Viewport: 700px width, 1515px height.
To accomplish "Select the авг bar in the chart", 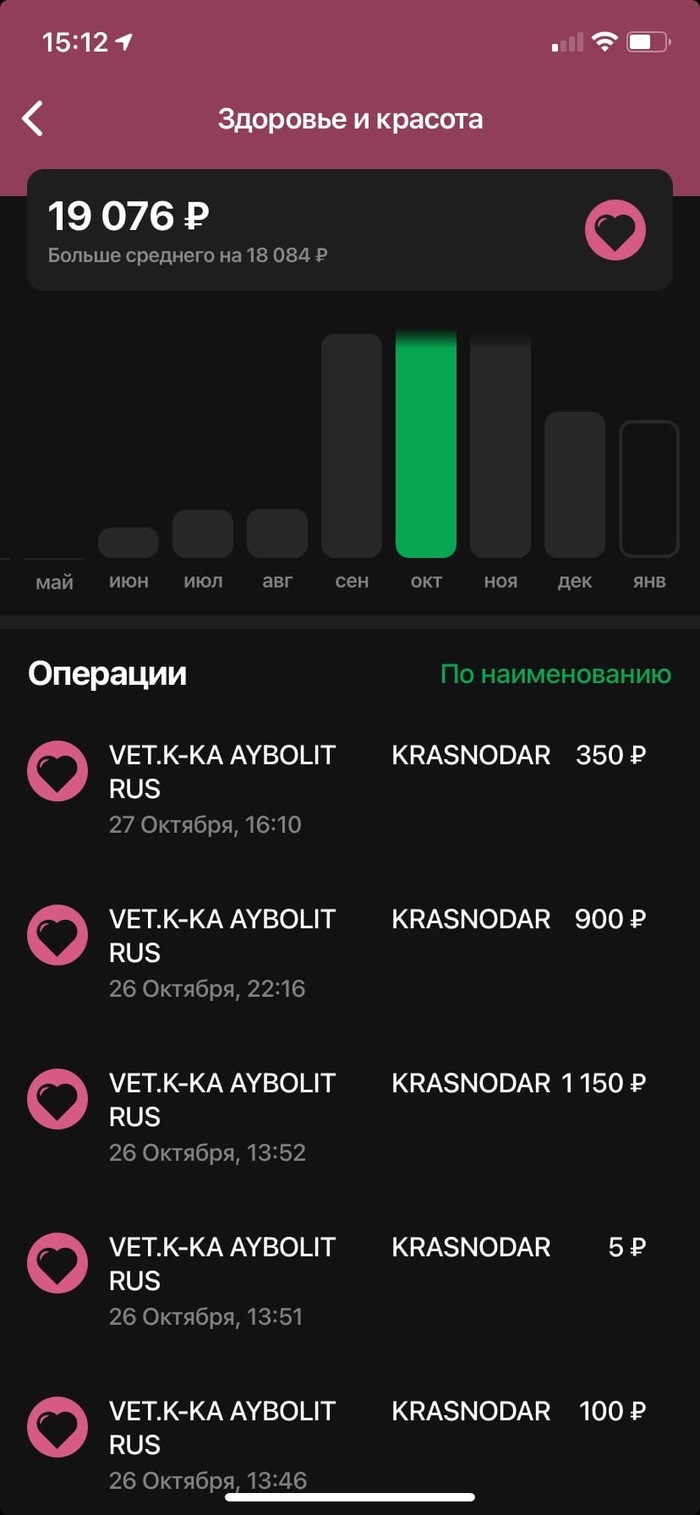I will click(277, 533).
